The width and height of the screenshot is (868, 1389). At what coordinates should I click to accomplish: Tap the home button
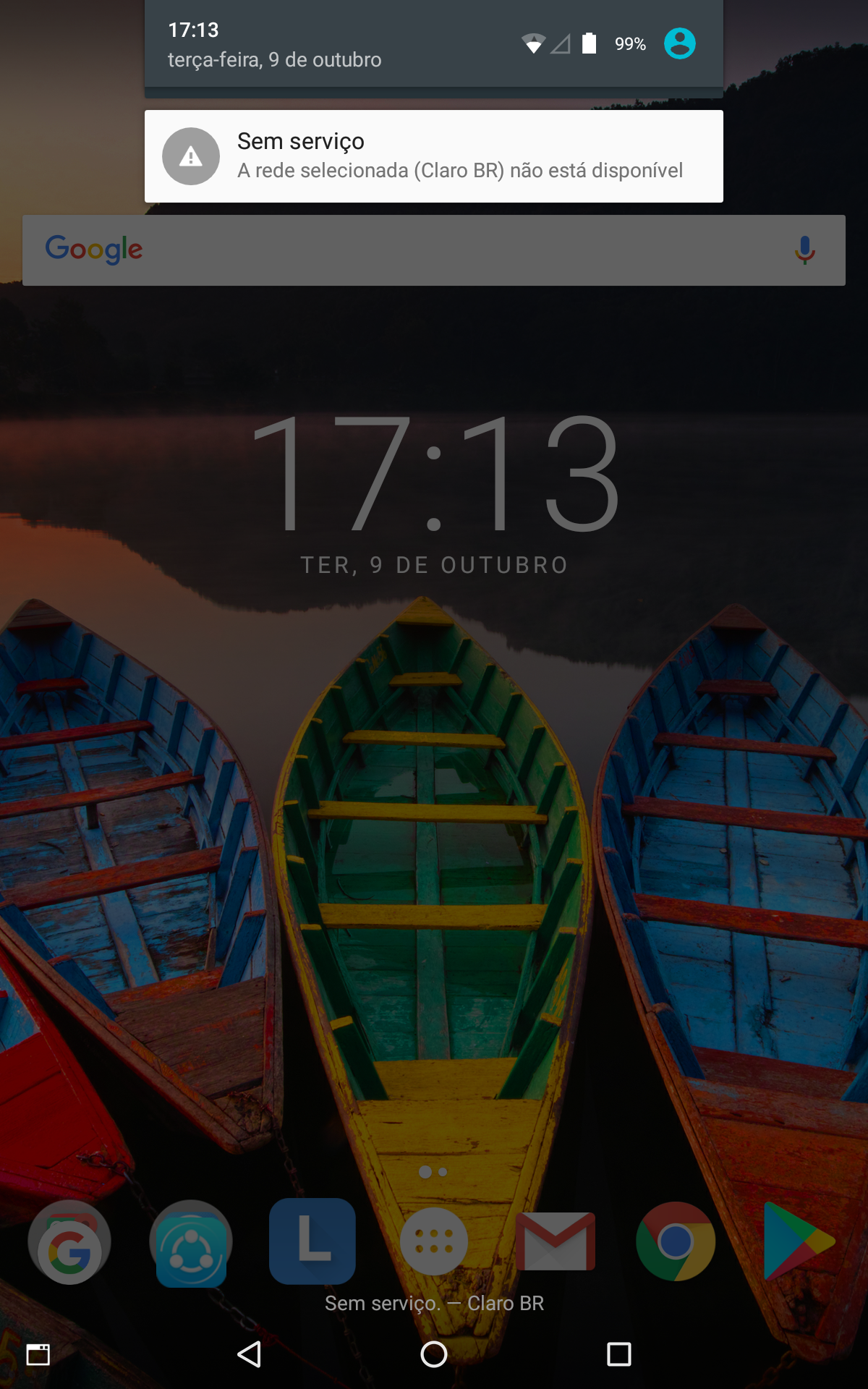(x=434, y=1354)
